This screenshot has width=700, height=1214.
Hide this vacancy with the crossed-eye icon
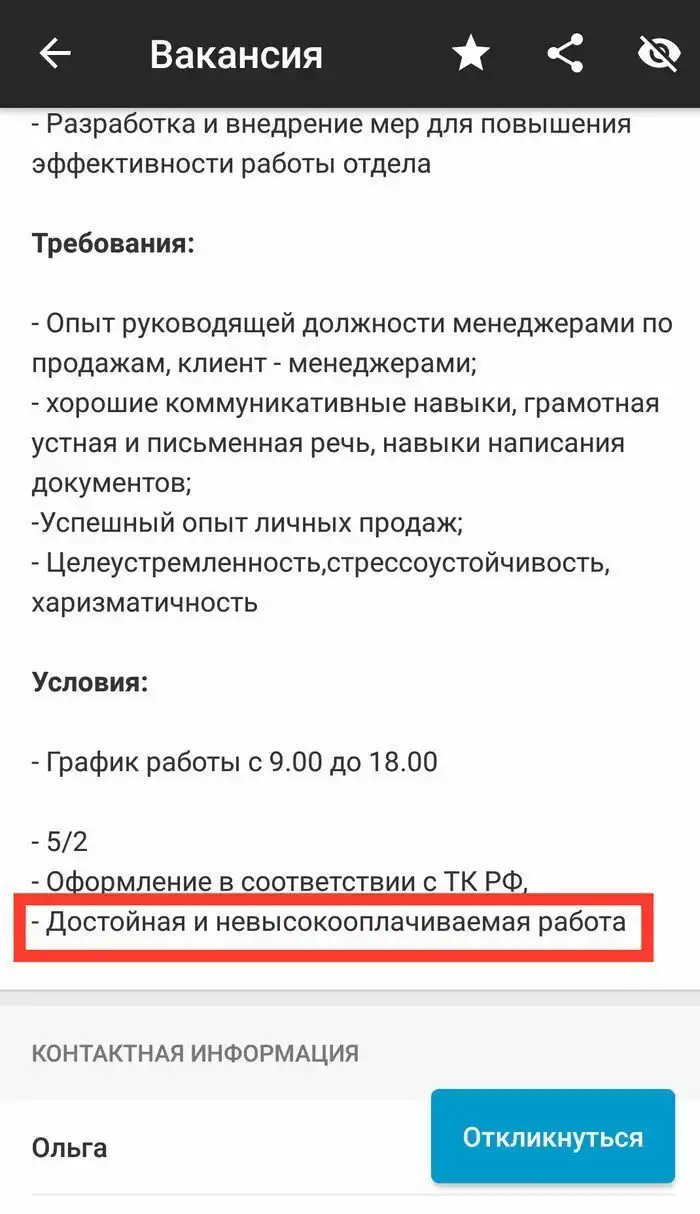pos(659,53)
